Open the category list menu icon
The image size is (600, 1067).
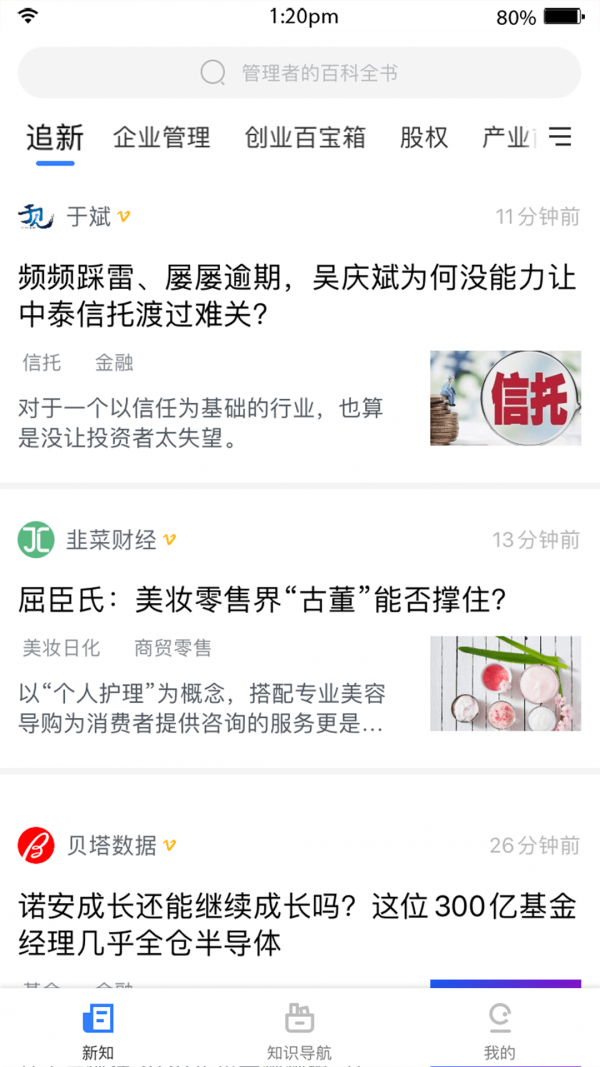[x=561, y=137]
